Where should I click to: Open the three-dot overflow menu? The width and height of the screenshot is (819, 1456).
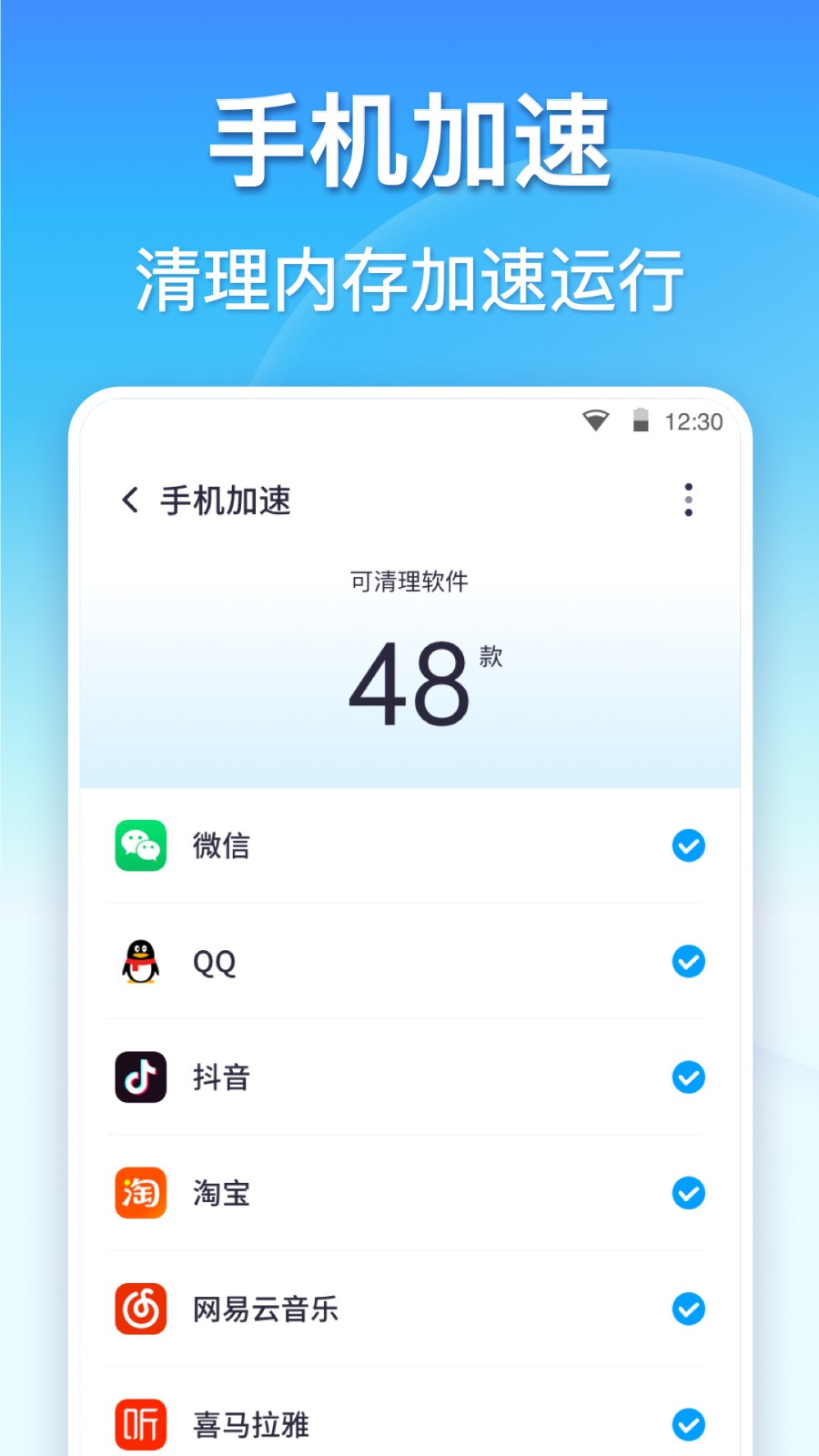coord(689,500)
